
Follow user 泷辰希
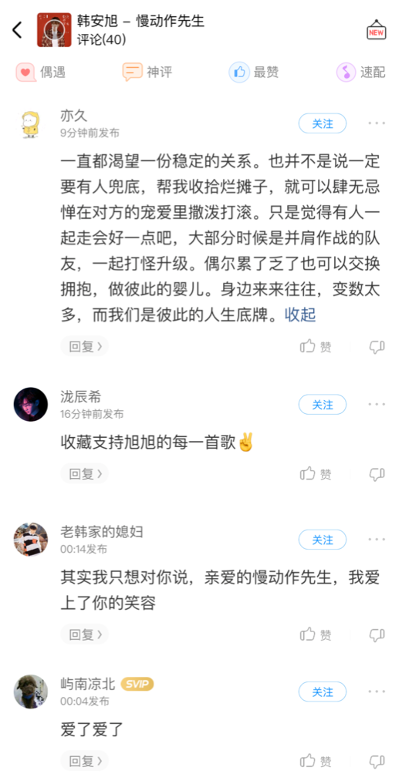pos(323,404)
